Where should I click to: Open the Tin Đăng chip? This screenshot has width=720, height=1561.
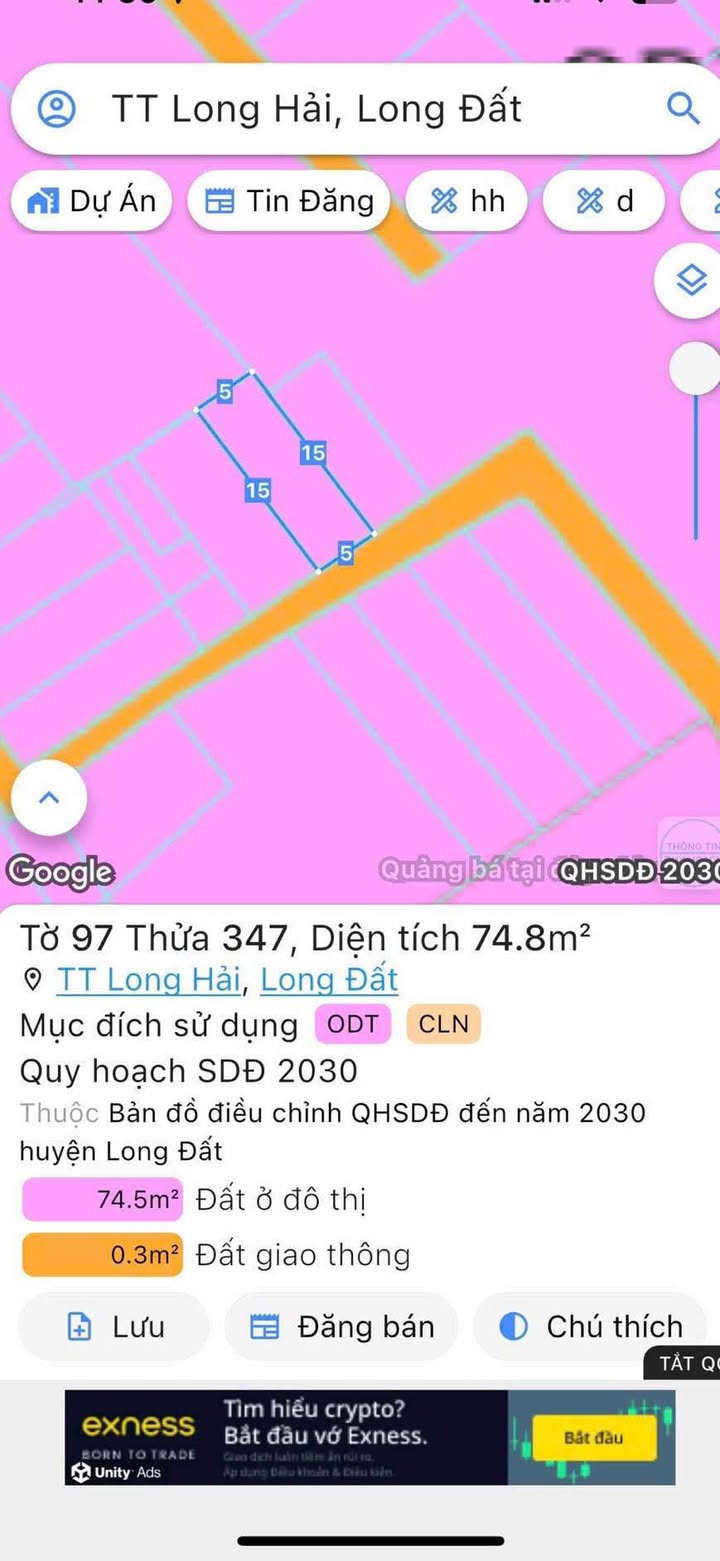(290, 201)
